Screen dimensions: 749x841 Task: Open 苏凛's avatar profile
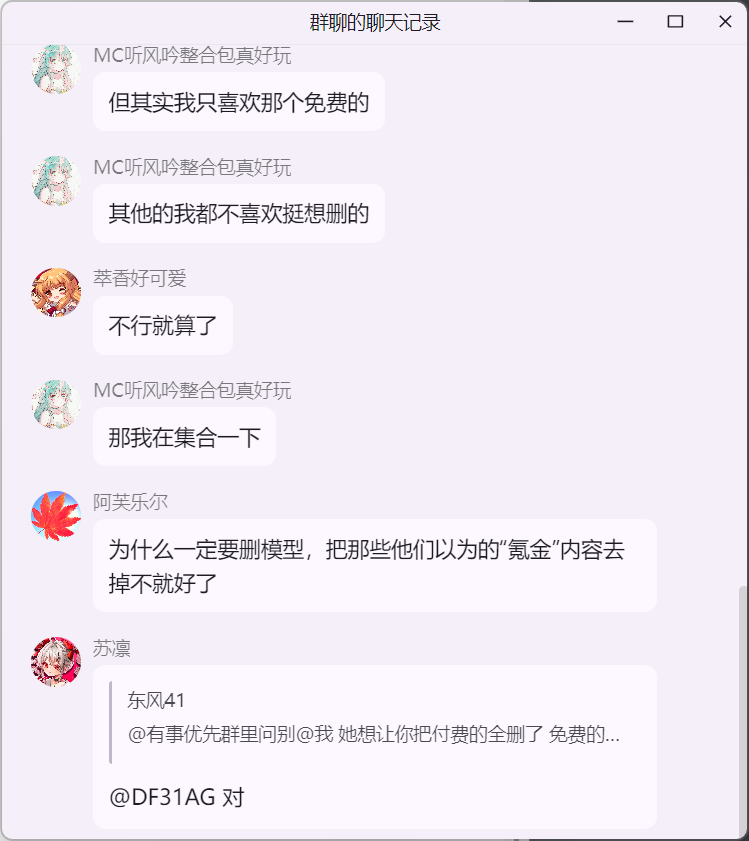(57, 662)
